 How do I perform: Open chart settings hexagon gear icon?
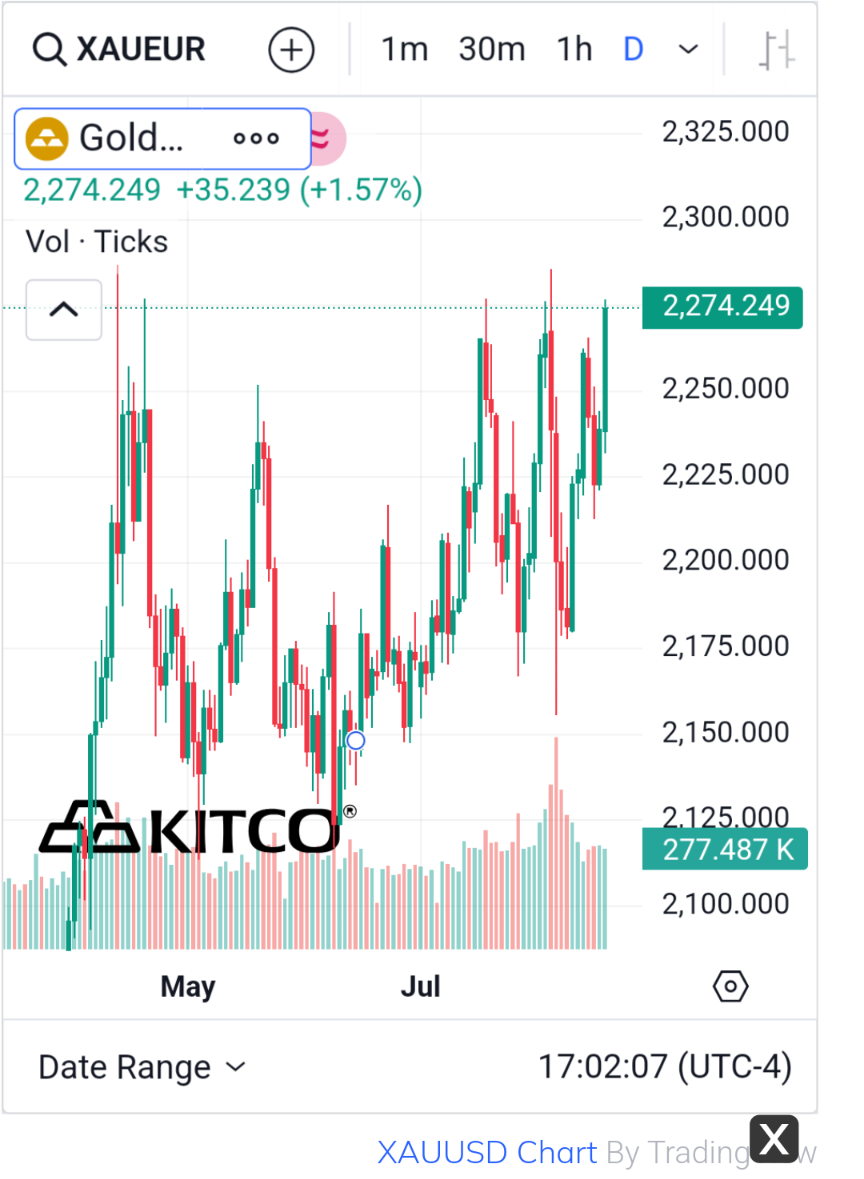pos(731,987)
